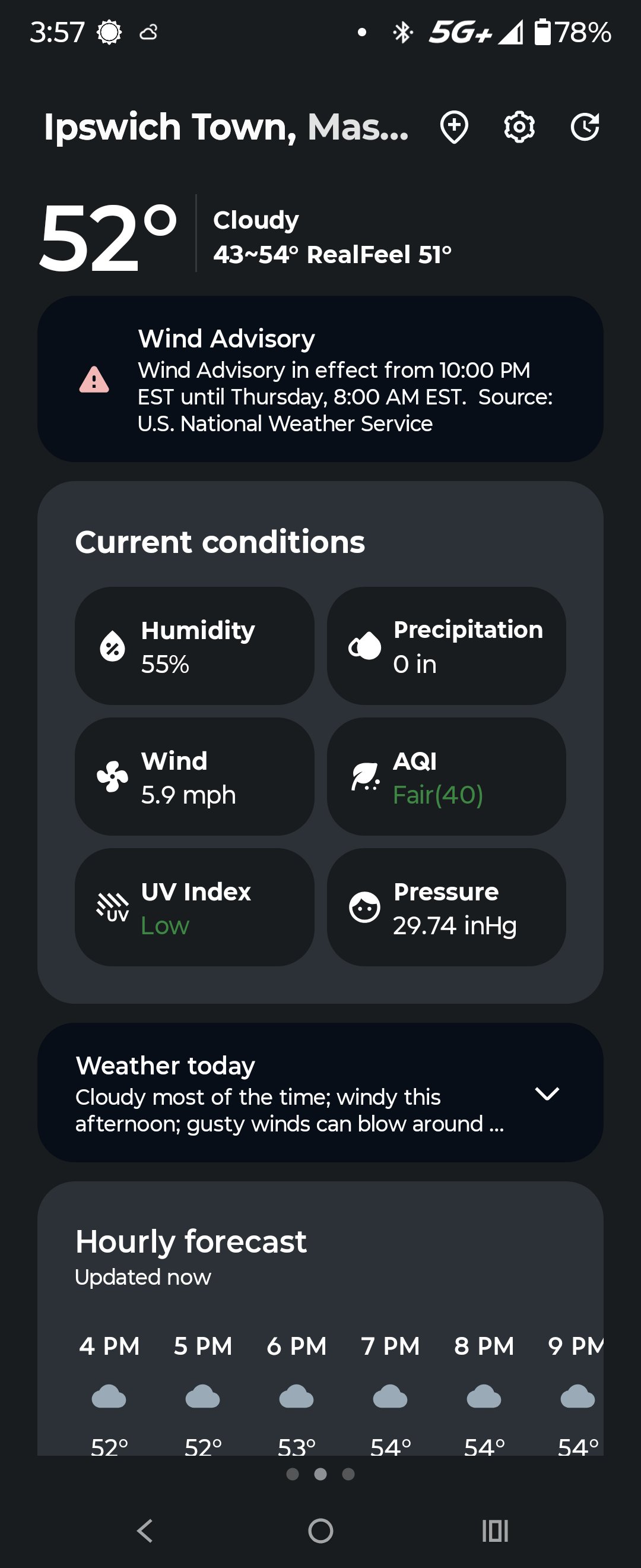Open Pressure details
641x1568 pixels.
pyautogui.click(x=446, y=908)
